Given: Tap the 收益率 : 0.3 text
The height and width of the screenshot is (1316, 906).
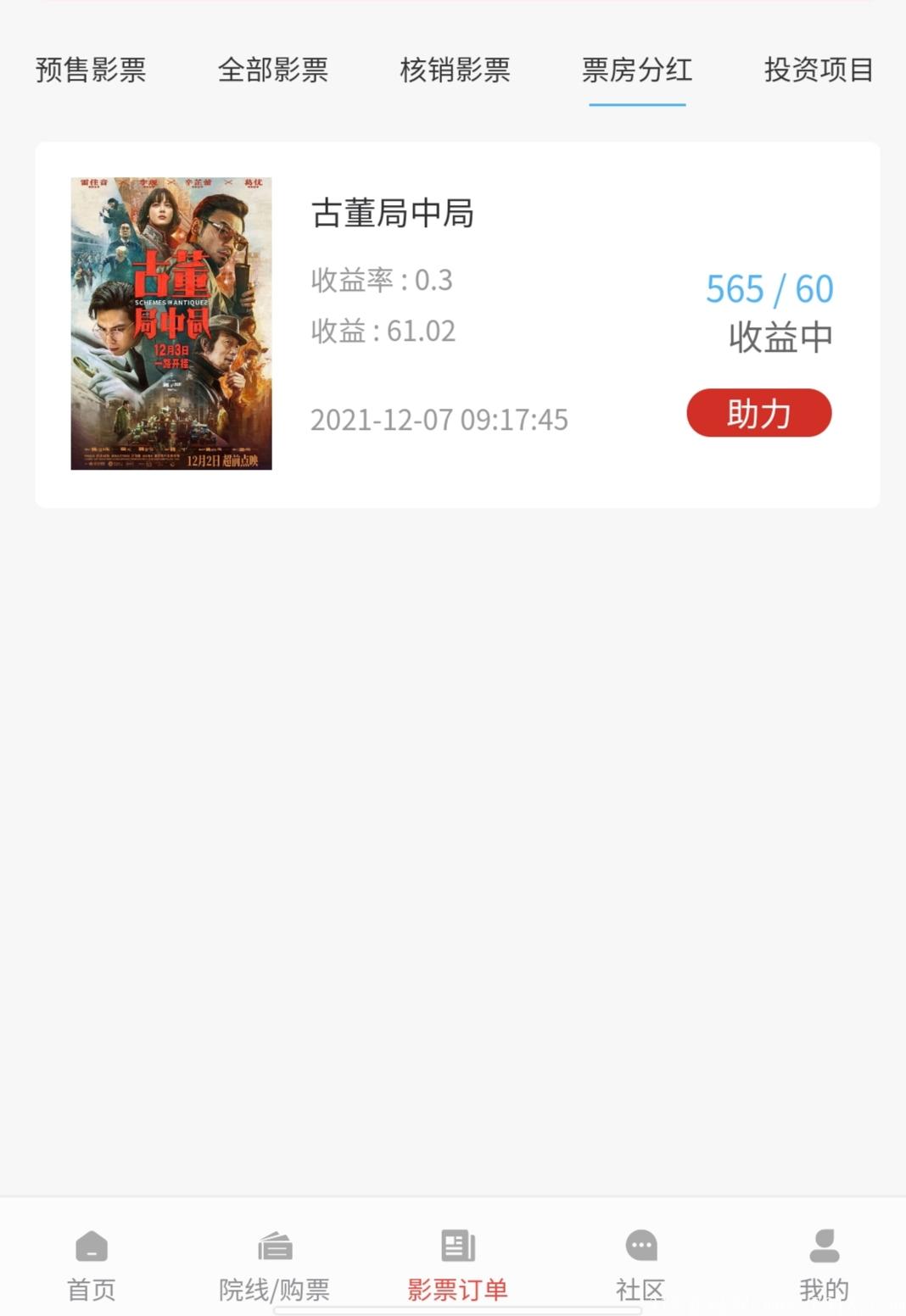Looking at the screenshot, I should coord(382,281).
